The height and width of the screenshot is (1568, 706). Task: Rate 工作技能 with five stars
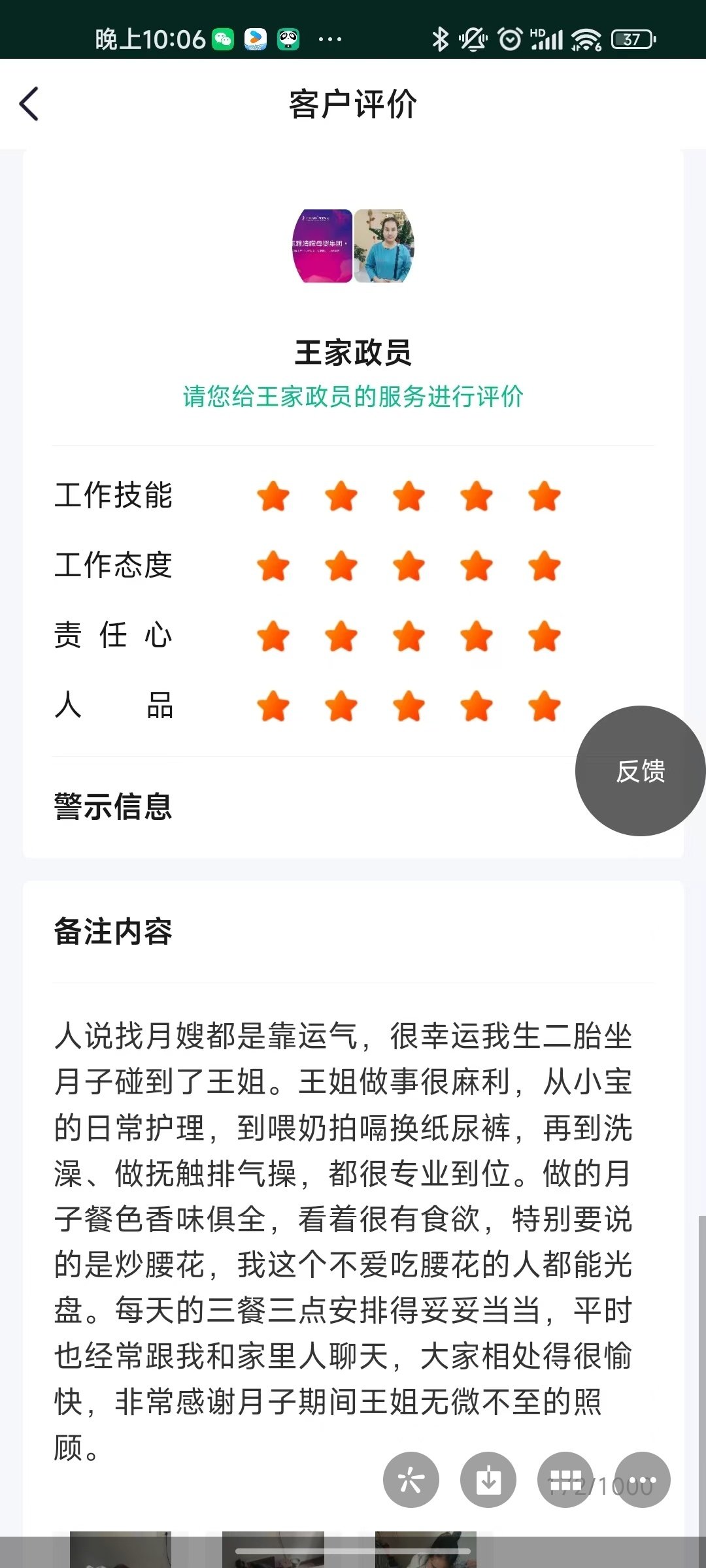point(545,497)
